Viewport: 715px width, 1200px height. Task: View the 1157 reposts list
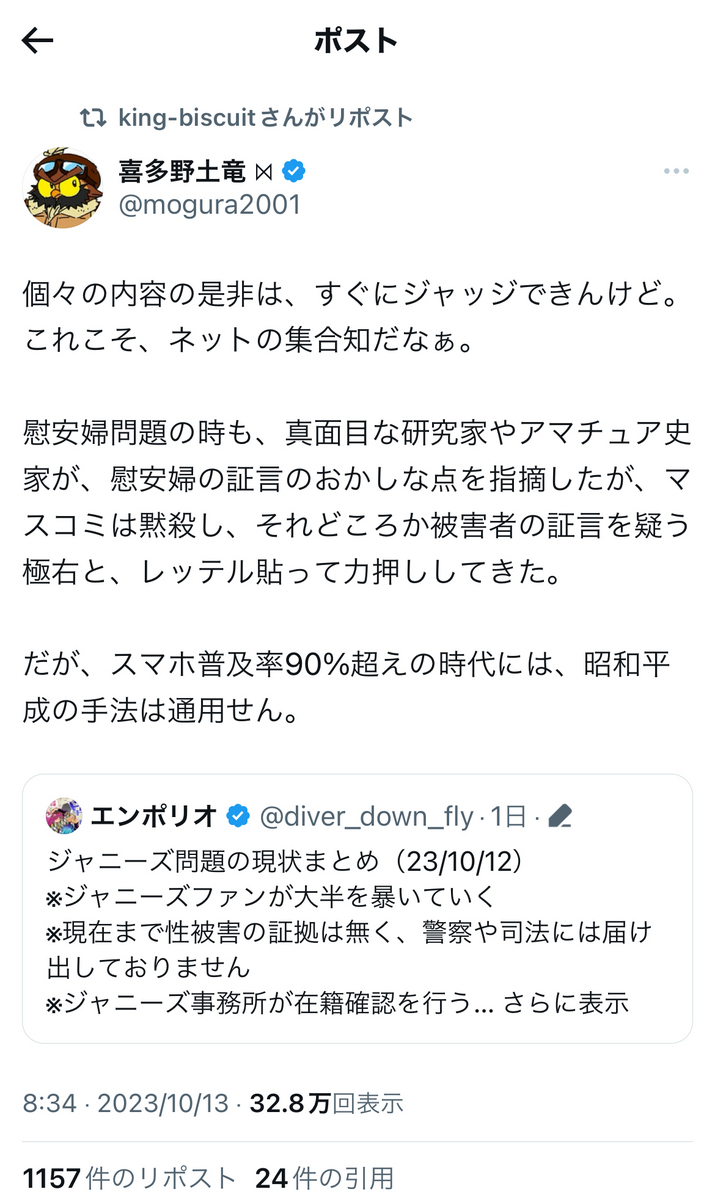pos(129,1178)
